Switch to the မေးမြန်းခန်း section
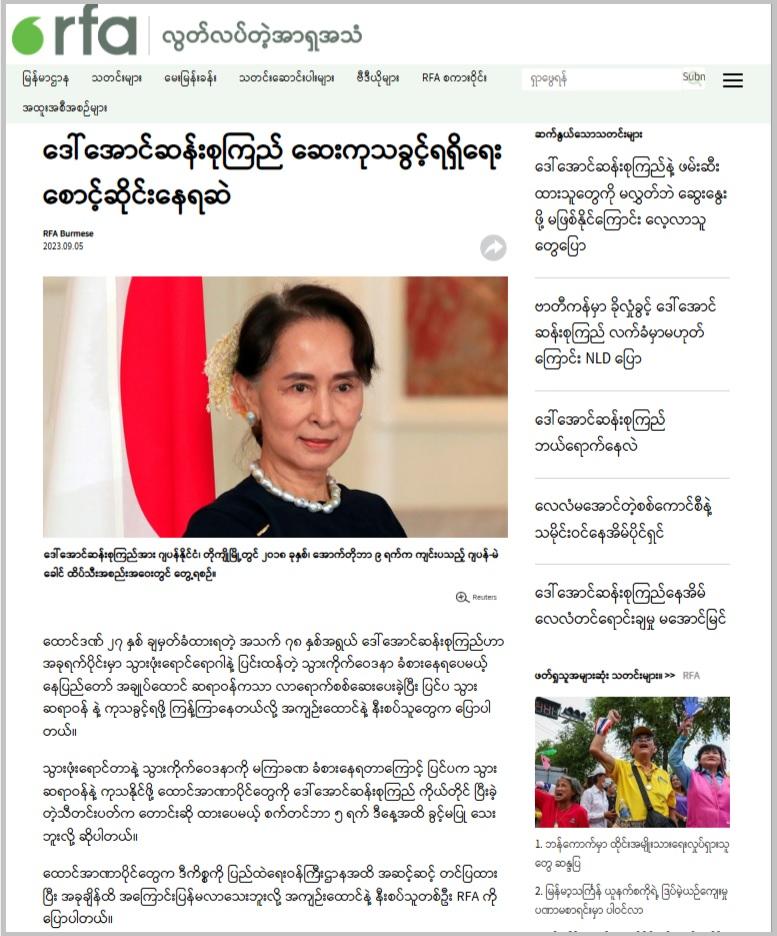Image resolution: width=777 pixels, height=936 pixels. [x=190, y=78]
